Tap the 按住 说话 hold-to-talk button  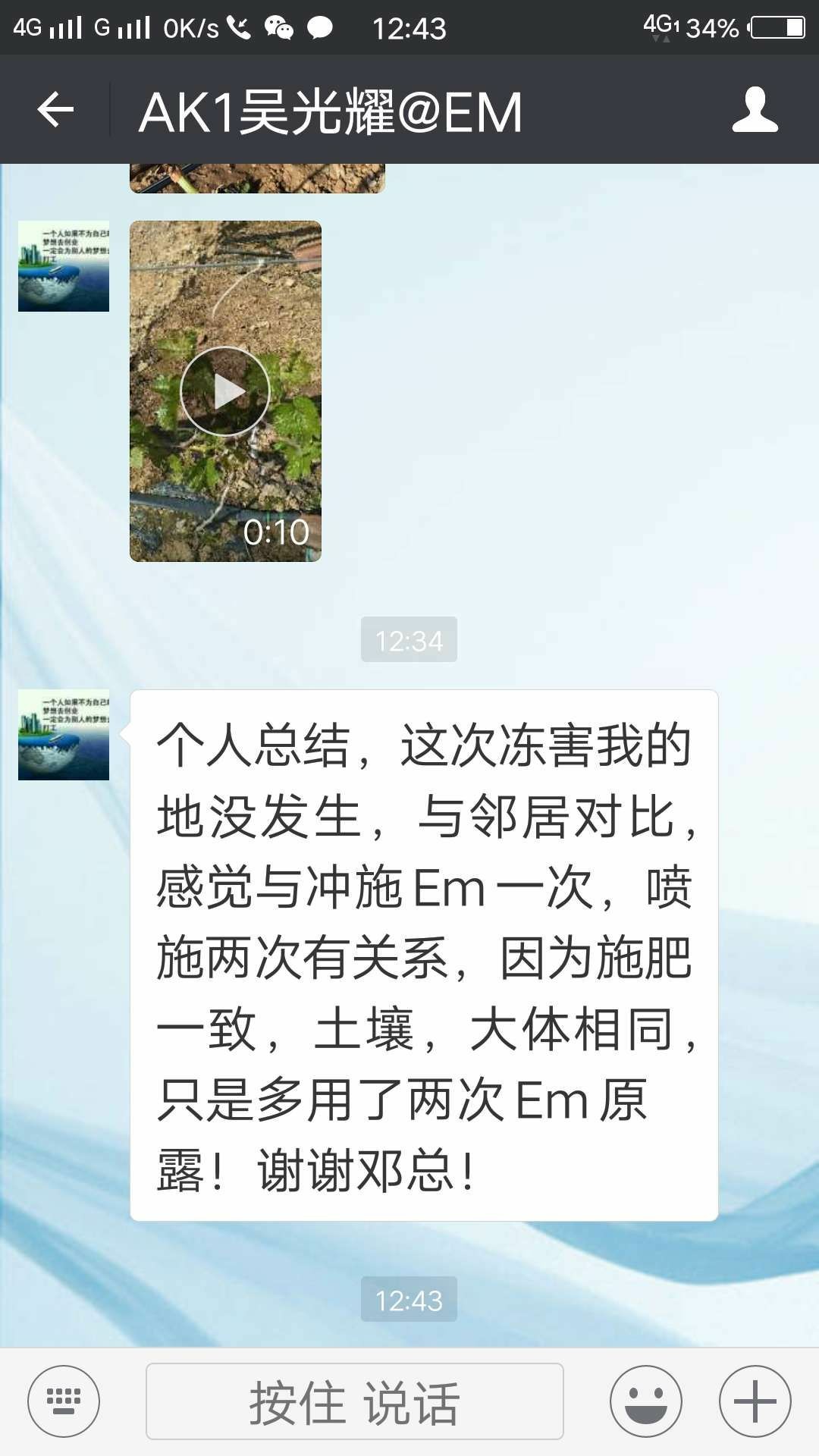(354, 1401)
